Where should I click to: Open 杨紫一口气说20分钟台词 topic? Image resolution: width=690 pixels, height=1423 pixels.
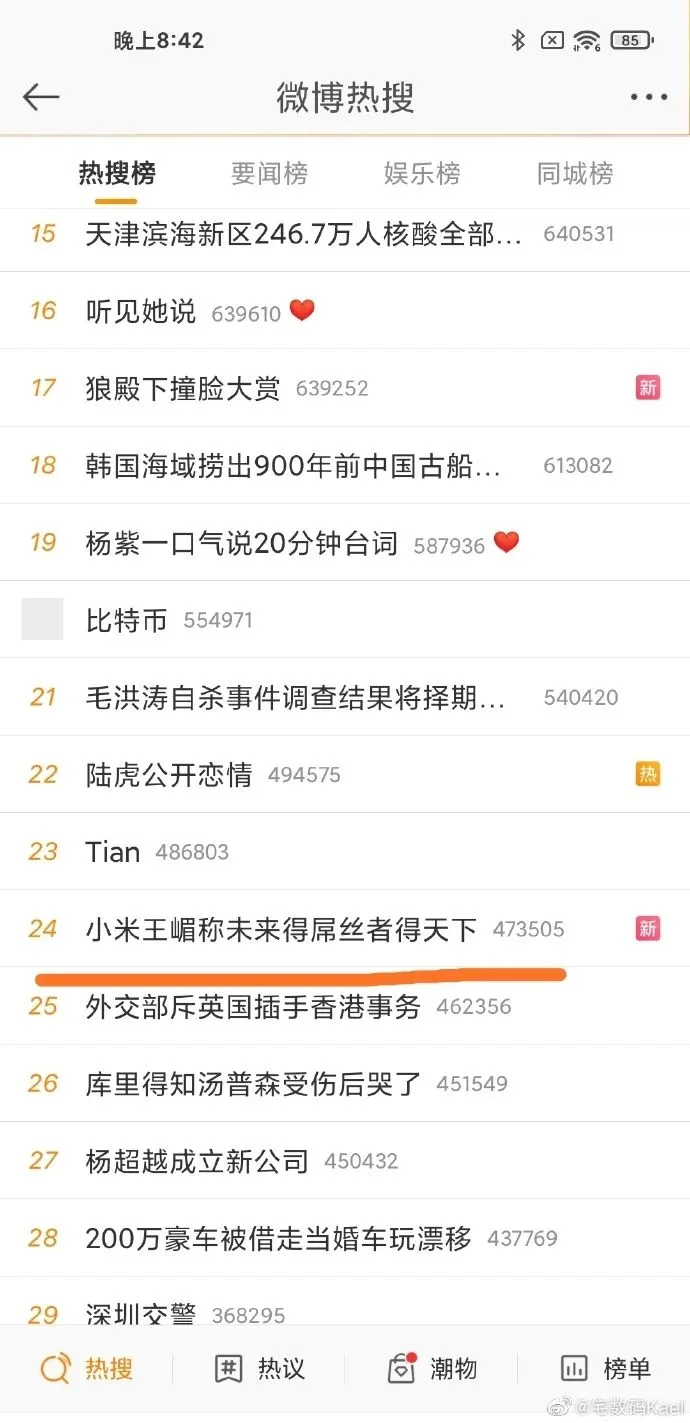[345, 543]
